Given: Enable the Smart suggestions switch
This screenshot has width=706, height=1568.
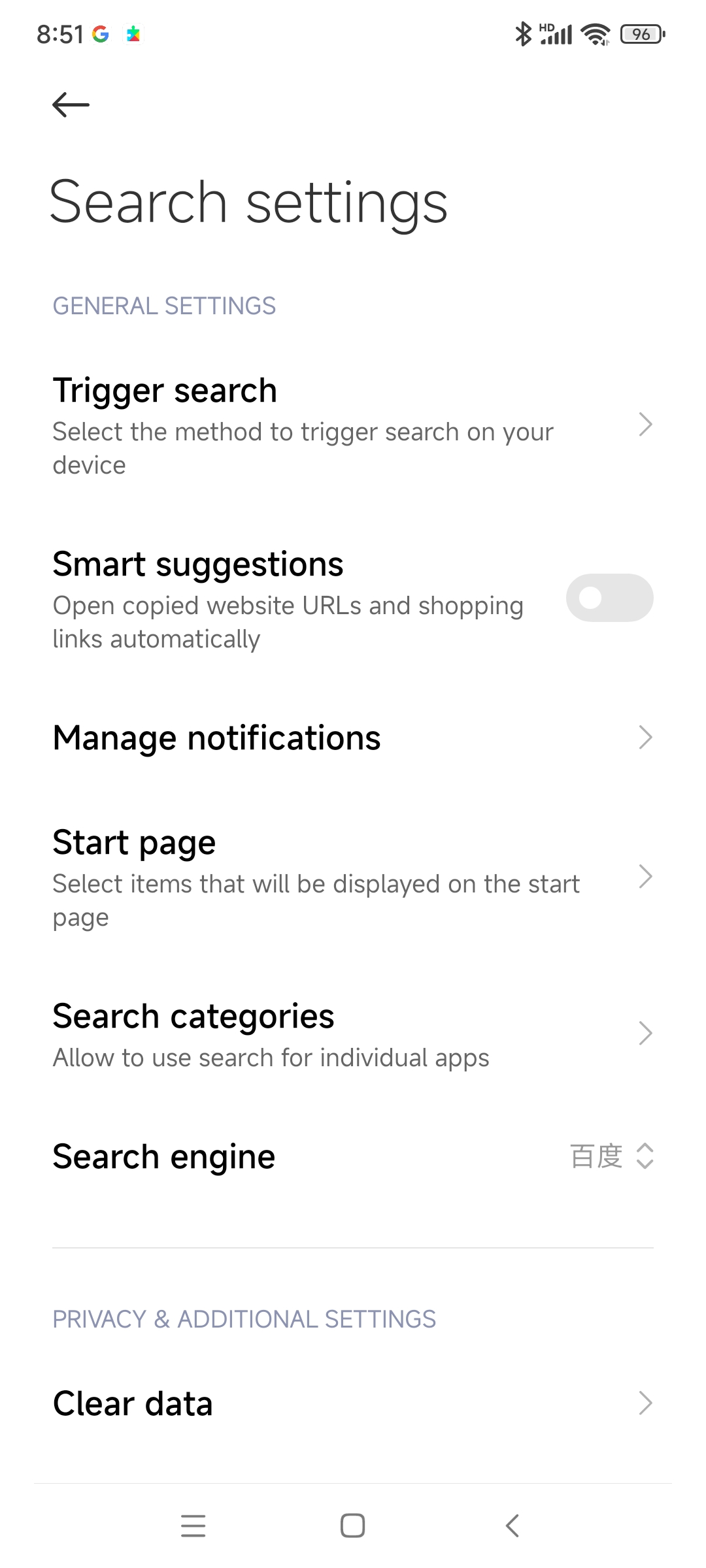Looking at the screenshot, I should (609, 598).
